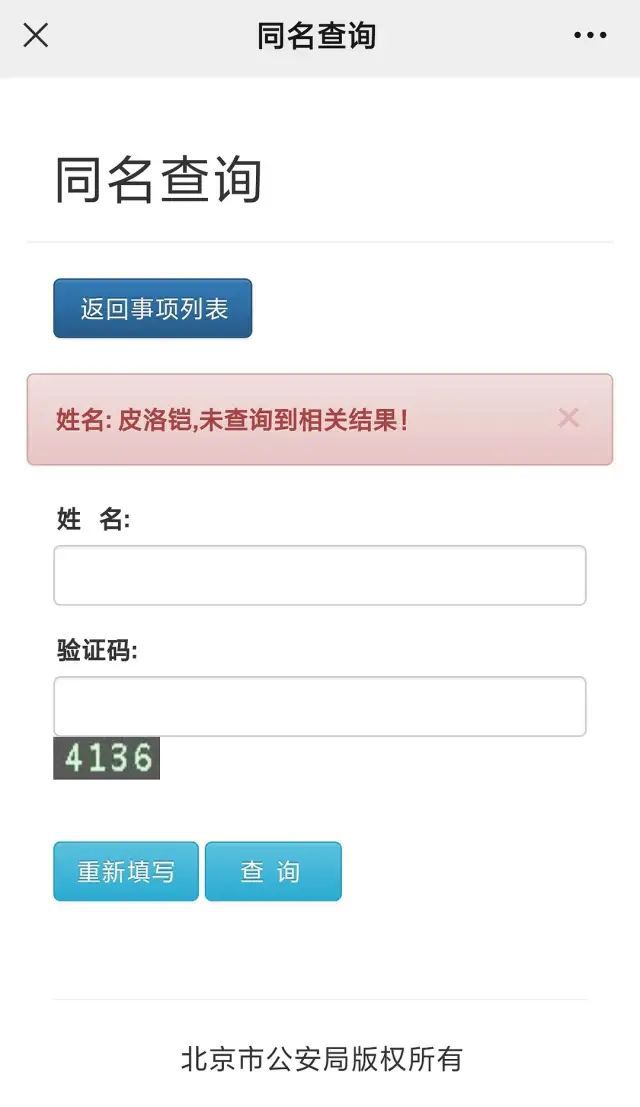Focus the 验证码 input field

pyautogui.click(x=320, y=706)
